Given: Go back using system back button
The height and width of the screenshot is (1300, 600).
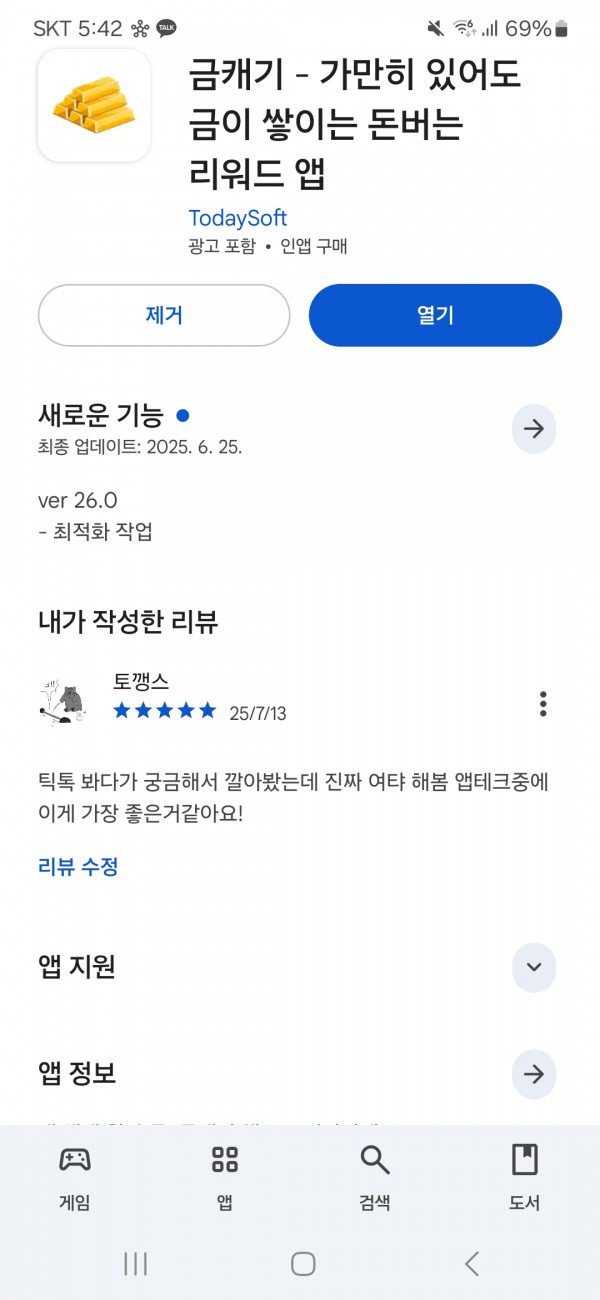Looking at the screenshot, I should [x=472, y=1264].
